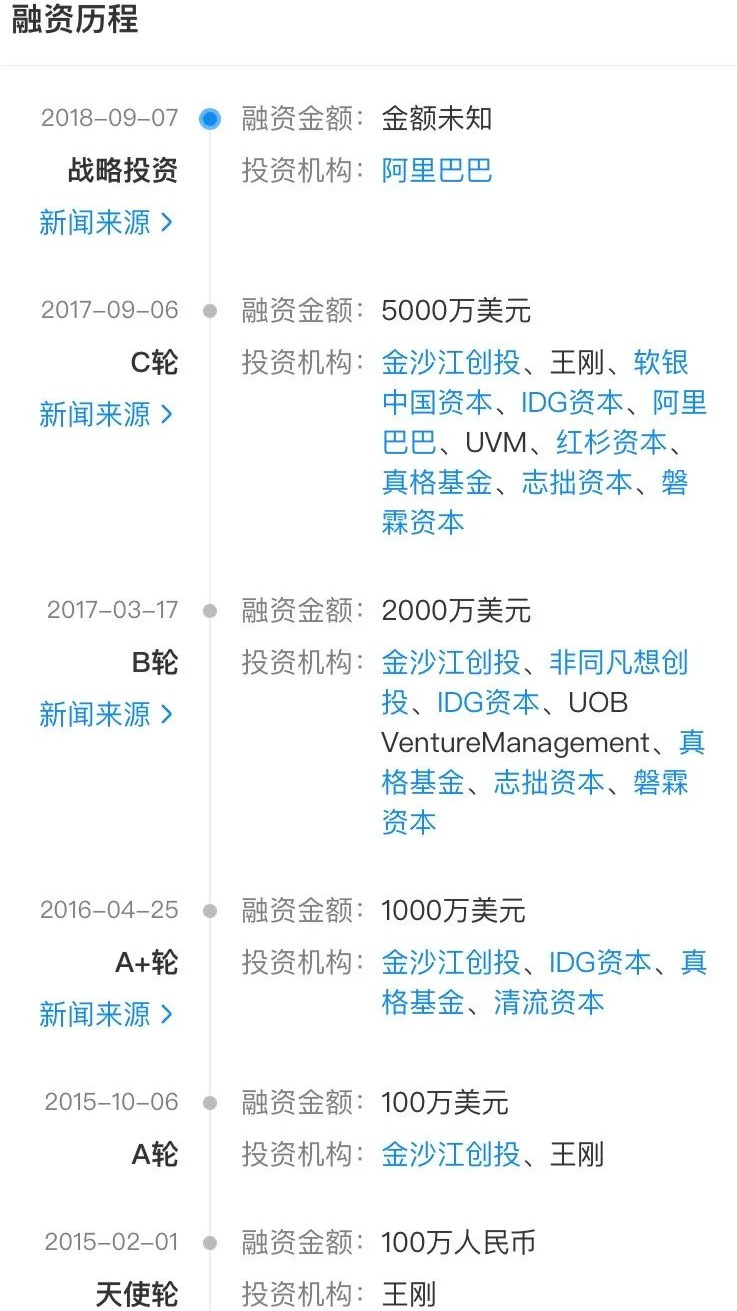Open news source for the C轮 round

106,414
